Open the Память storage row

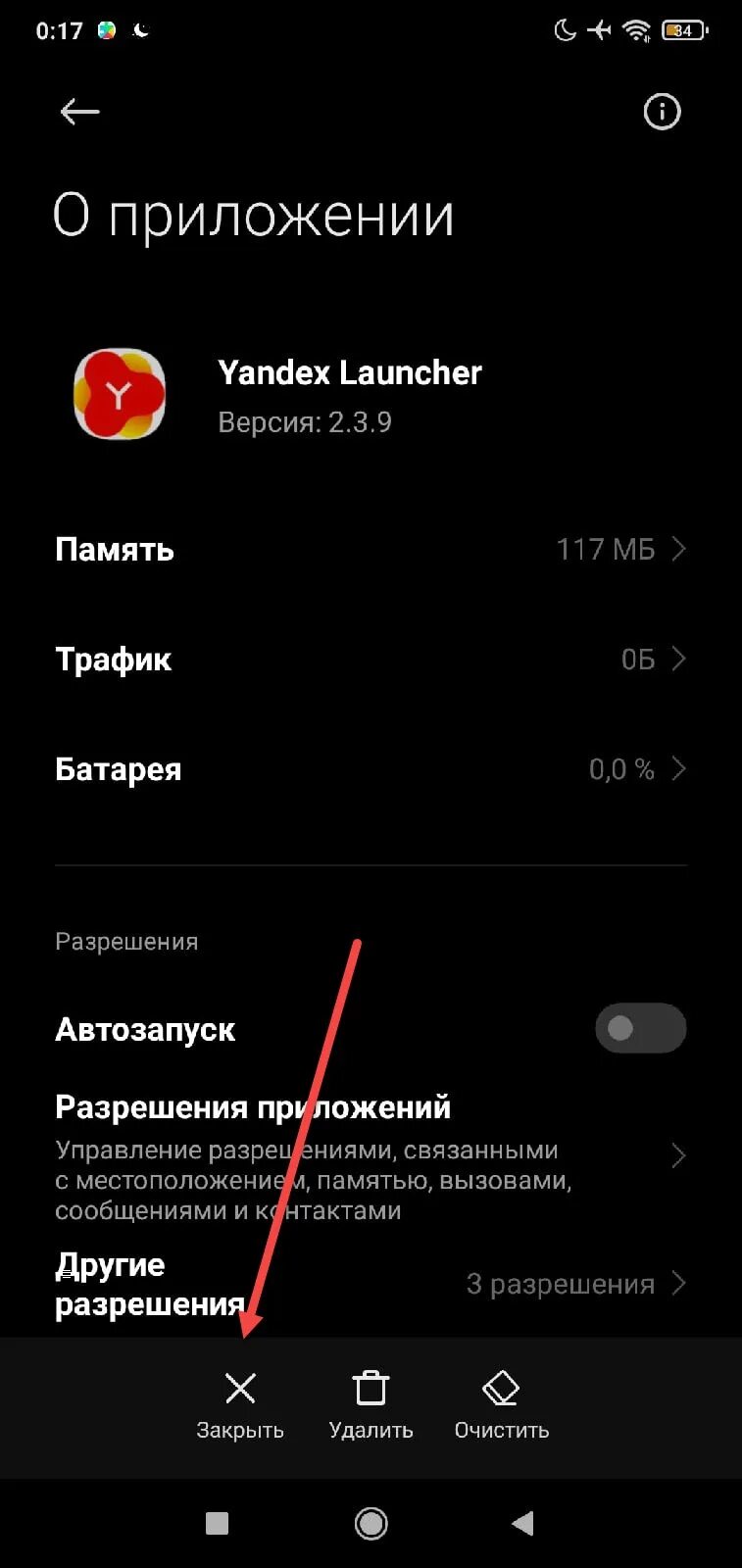click(x=371, y=549)
